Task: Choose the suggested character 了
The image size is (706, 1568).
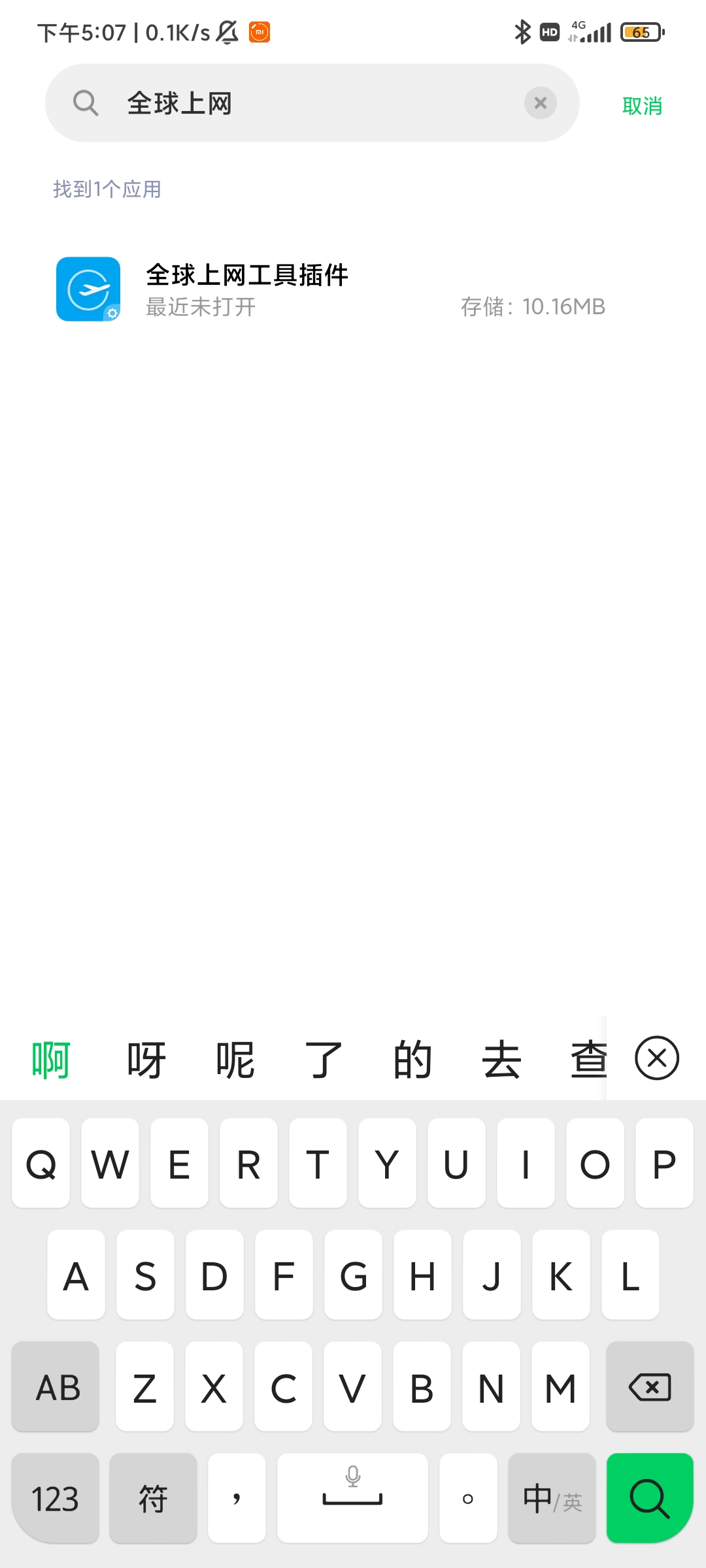Action: (x=324, y=1059)
